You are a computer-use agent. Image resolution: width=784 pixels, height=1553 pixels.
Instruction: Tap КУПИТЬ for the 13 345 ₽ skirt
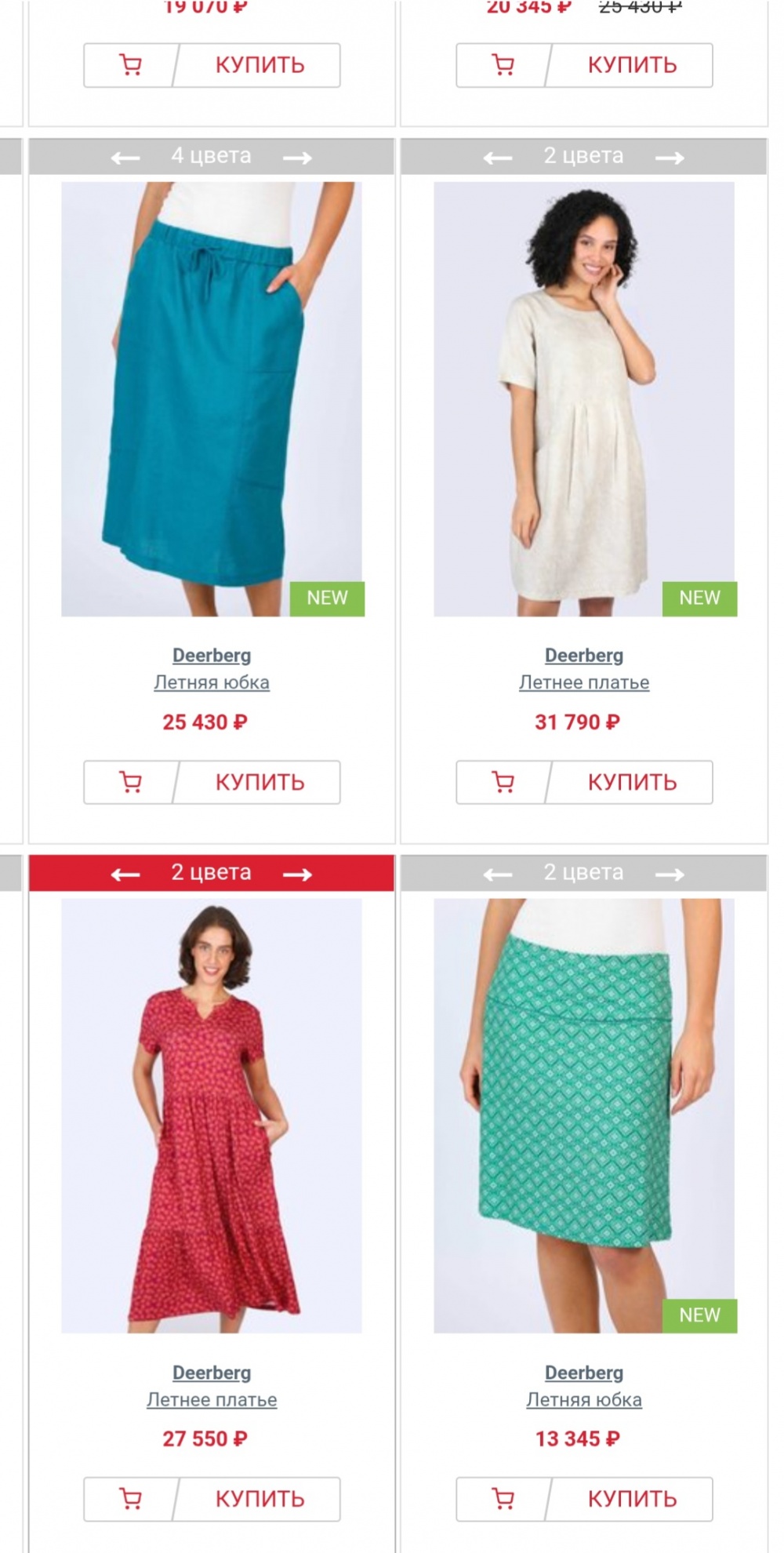(632, 1499)
